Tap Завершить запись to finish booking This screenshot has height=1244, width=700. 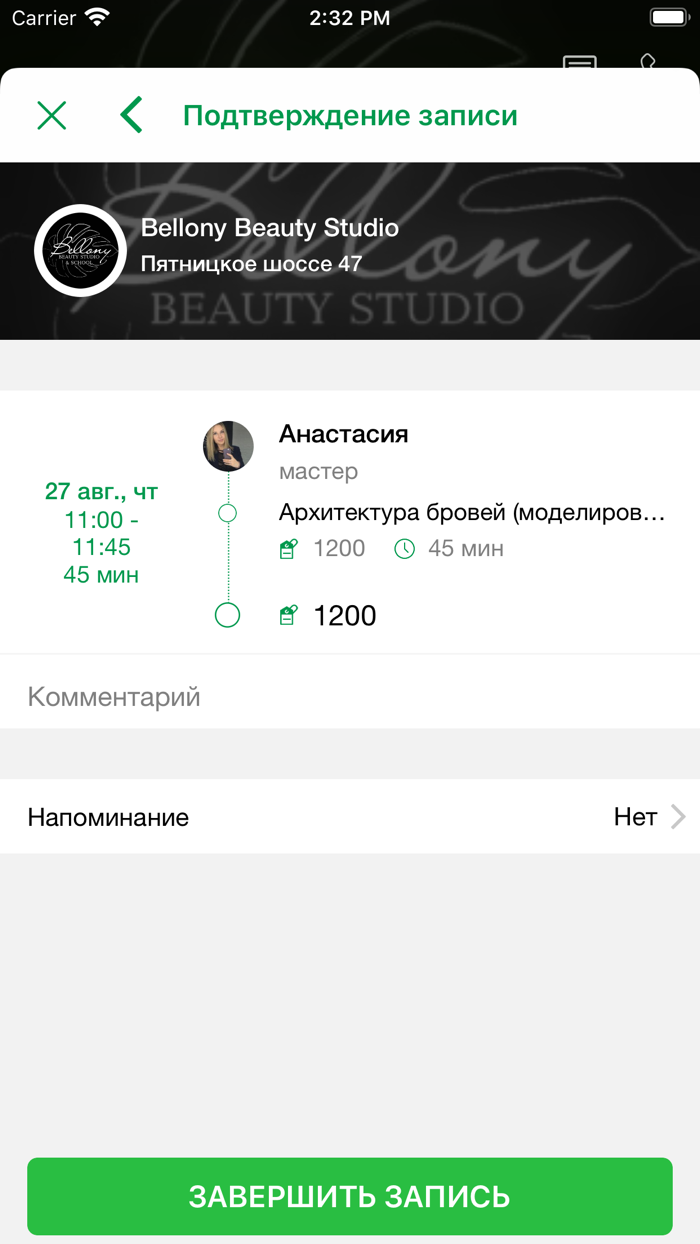(x=350, y=1196)
